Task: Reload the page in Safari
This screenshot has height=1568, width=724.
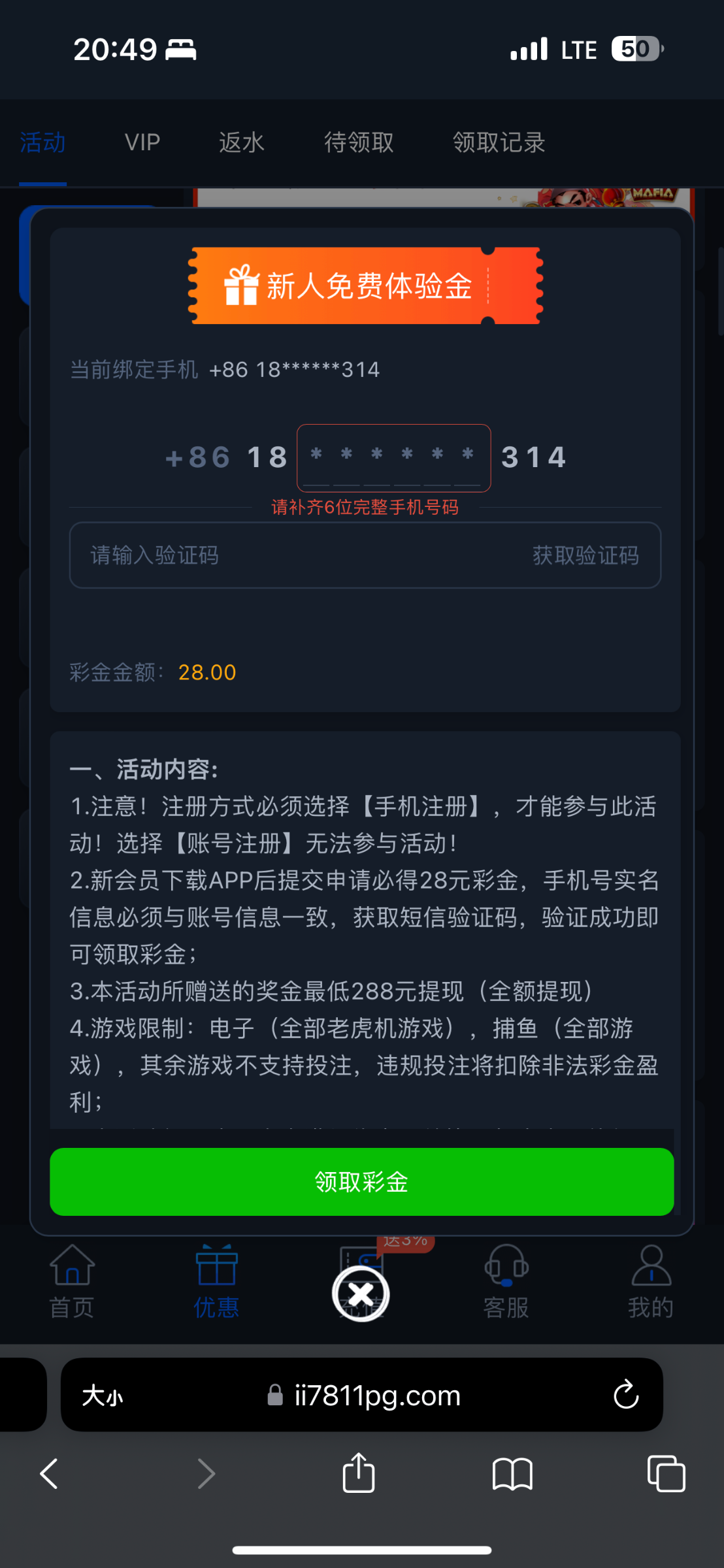Action: pyautogui.click(x=626, y=1395)
